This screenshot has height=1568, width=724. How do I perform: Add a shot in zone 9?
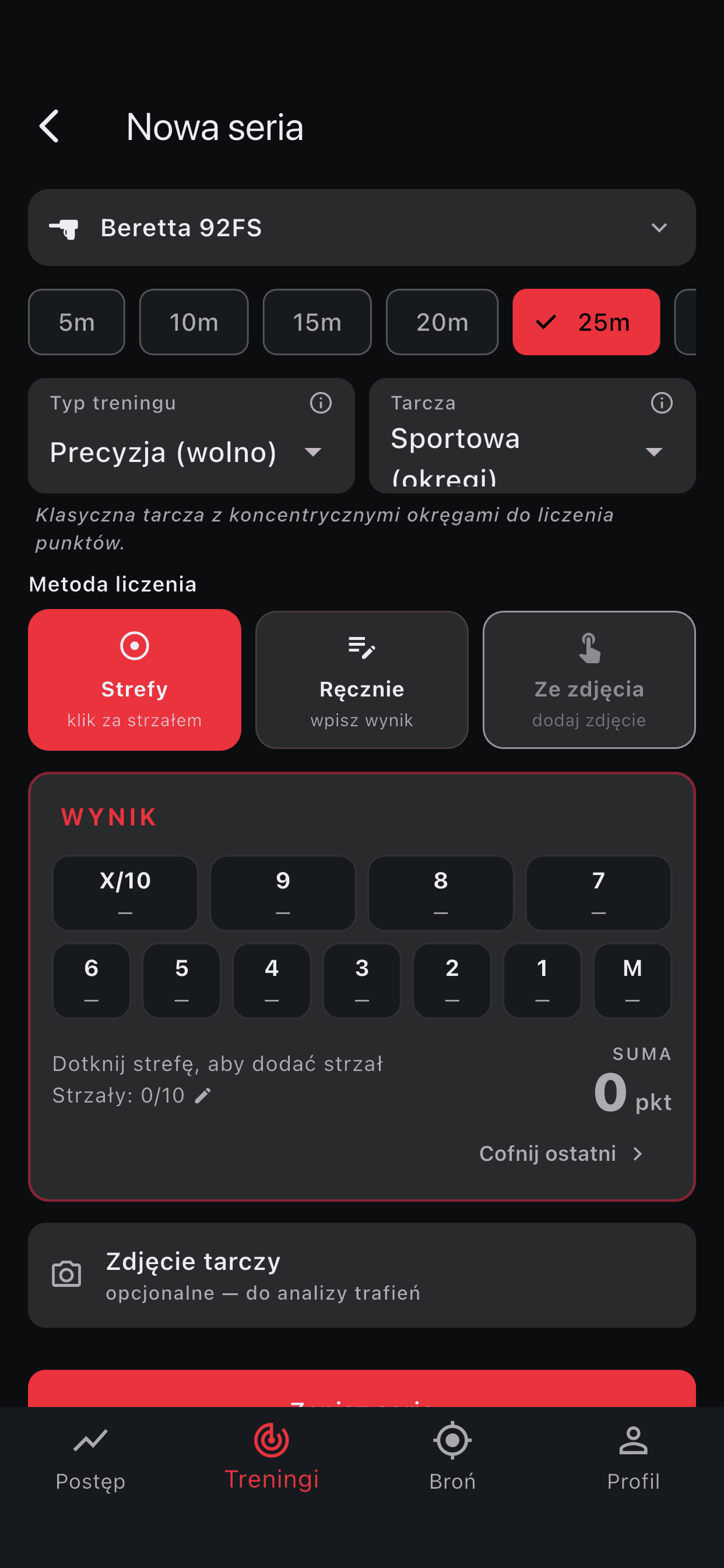coord(282,893)
